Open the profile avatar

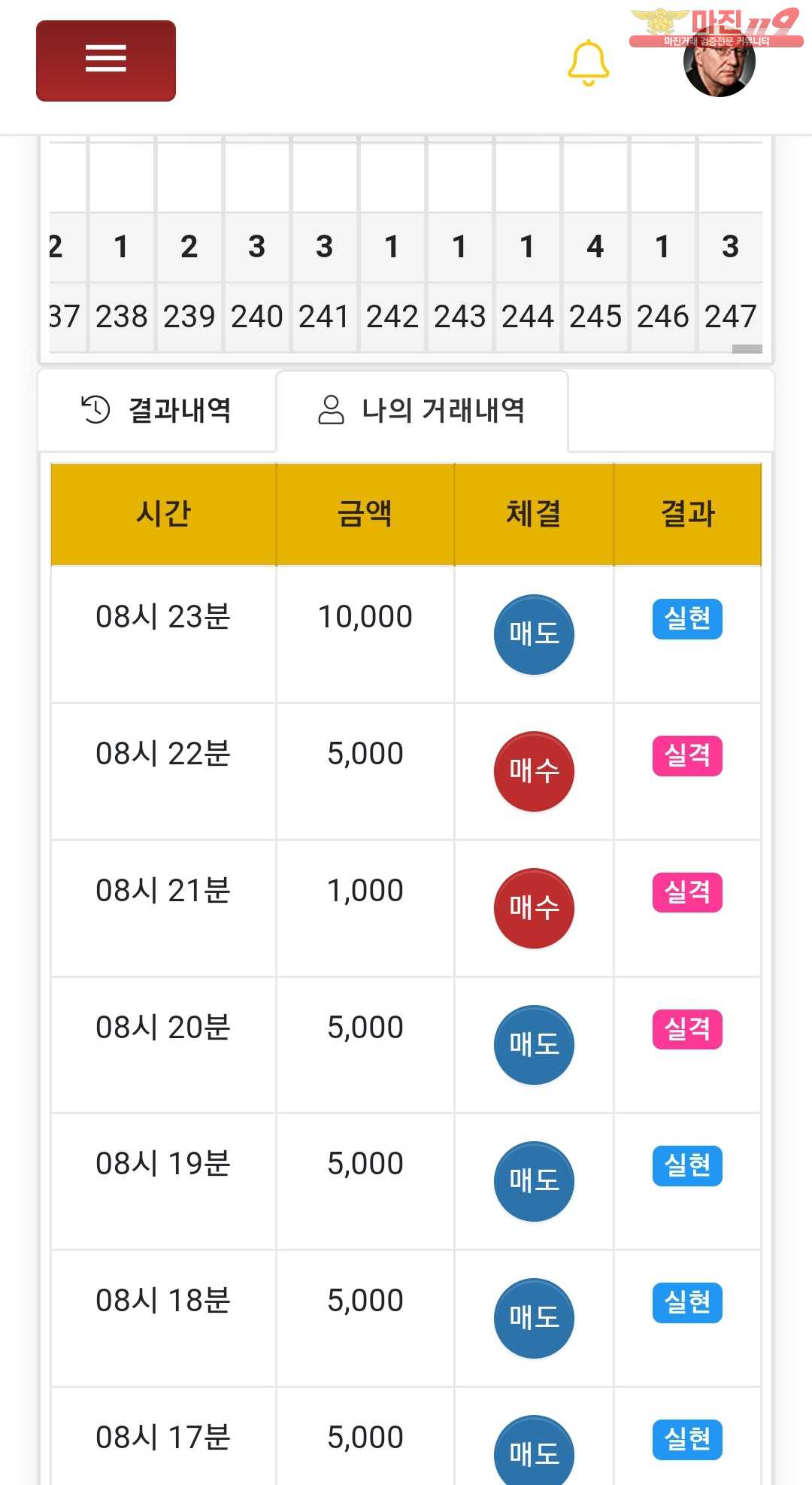[x=720, y=63]
